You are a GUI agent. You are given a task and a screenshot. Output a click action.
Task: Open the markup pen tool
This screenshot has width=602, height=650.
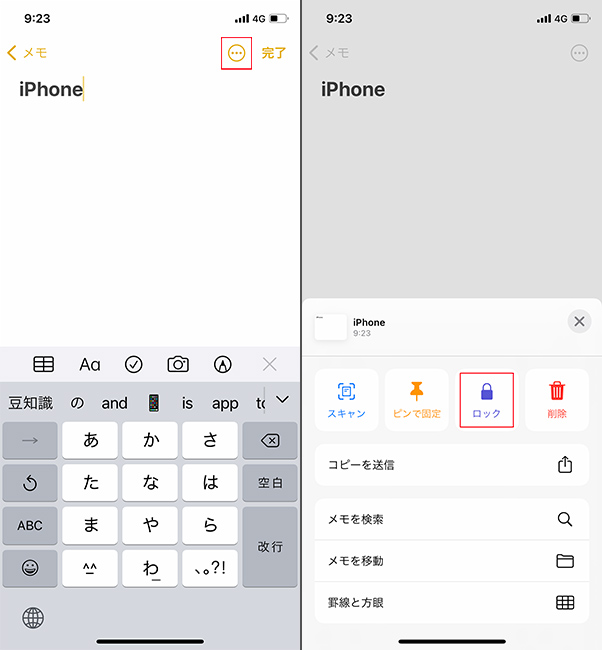pos(222,365)
